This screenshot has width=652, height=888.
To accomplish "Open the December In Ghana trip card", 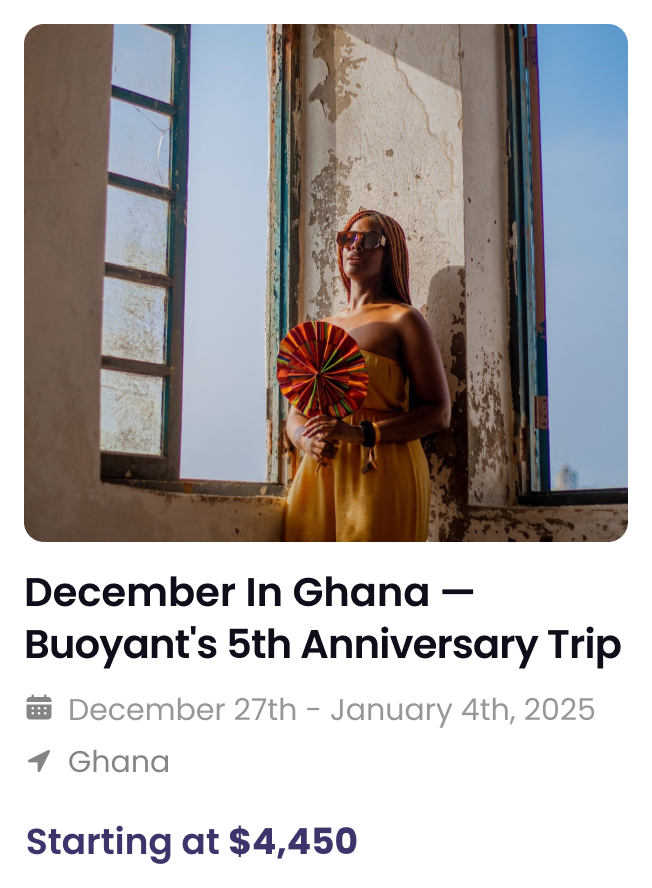I will pos(322,619).
